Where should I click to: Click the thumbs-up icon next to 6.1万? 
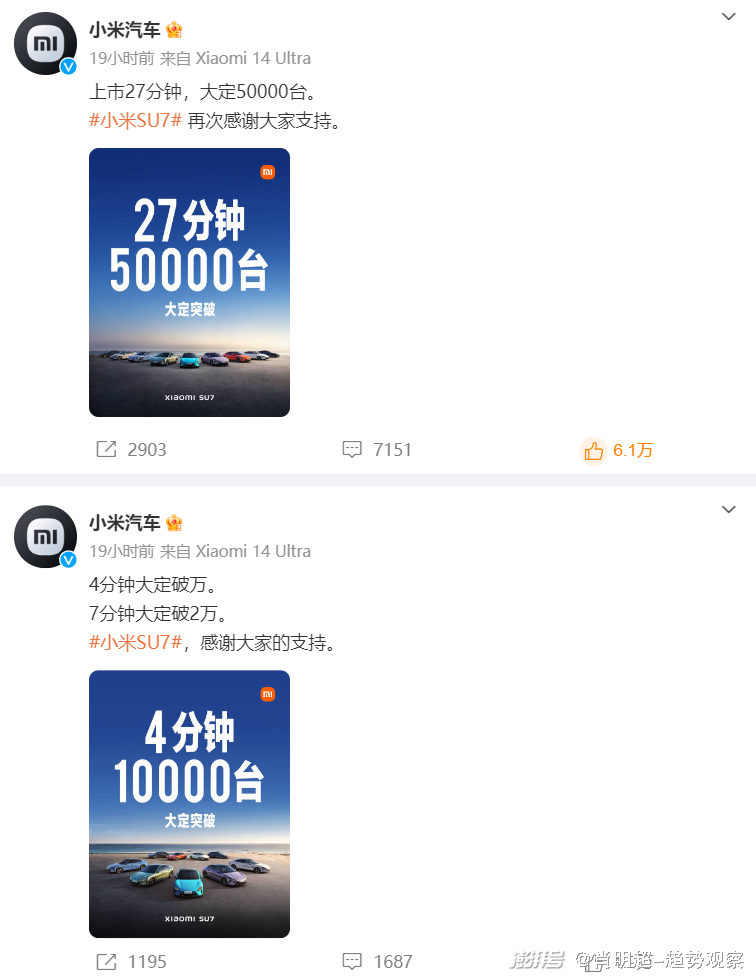(x=592, y=451)
